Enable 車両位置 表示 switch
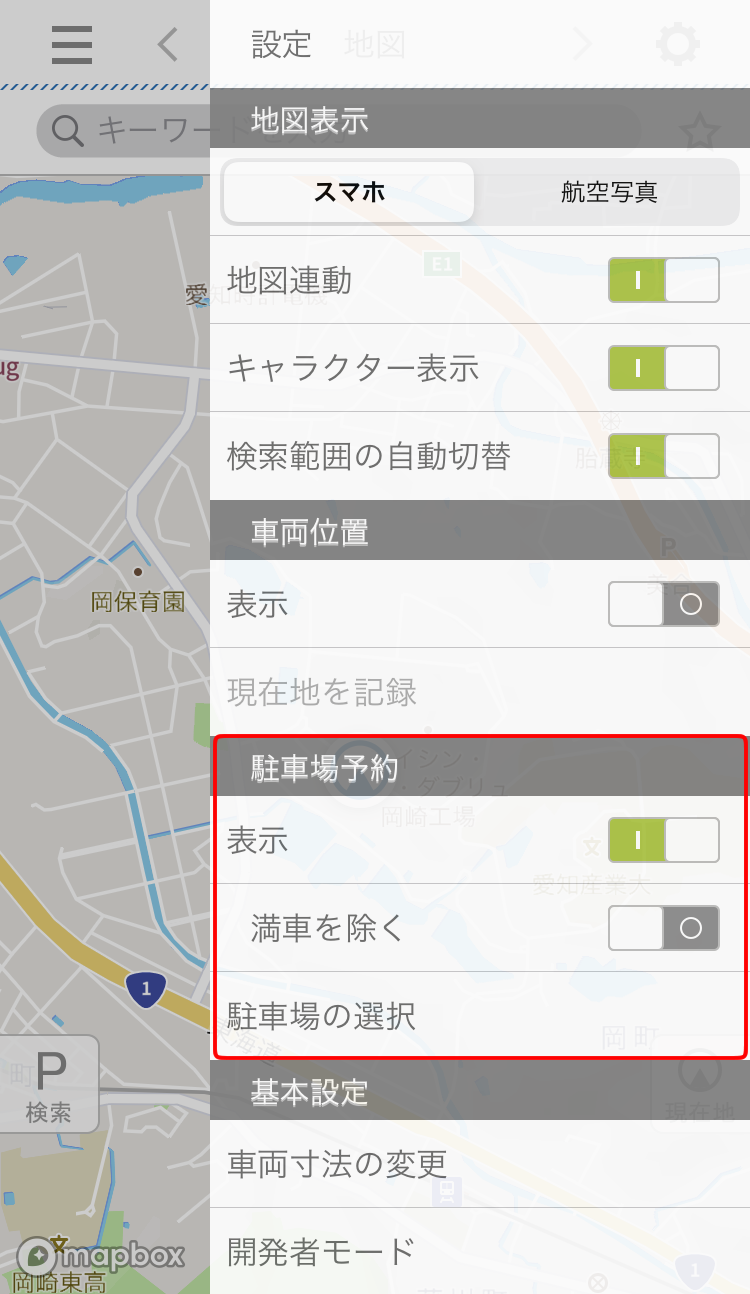 663,604
